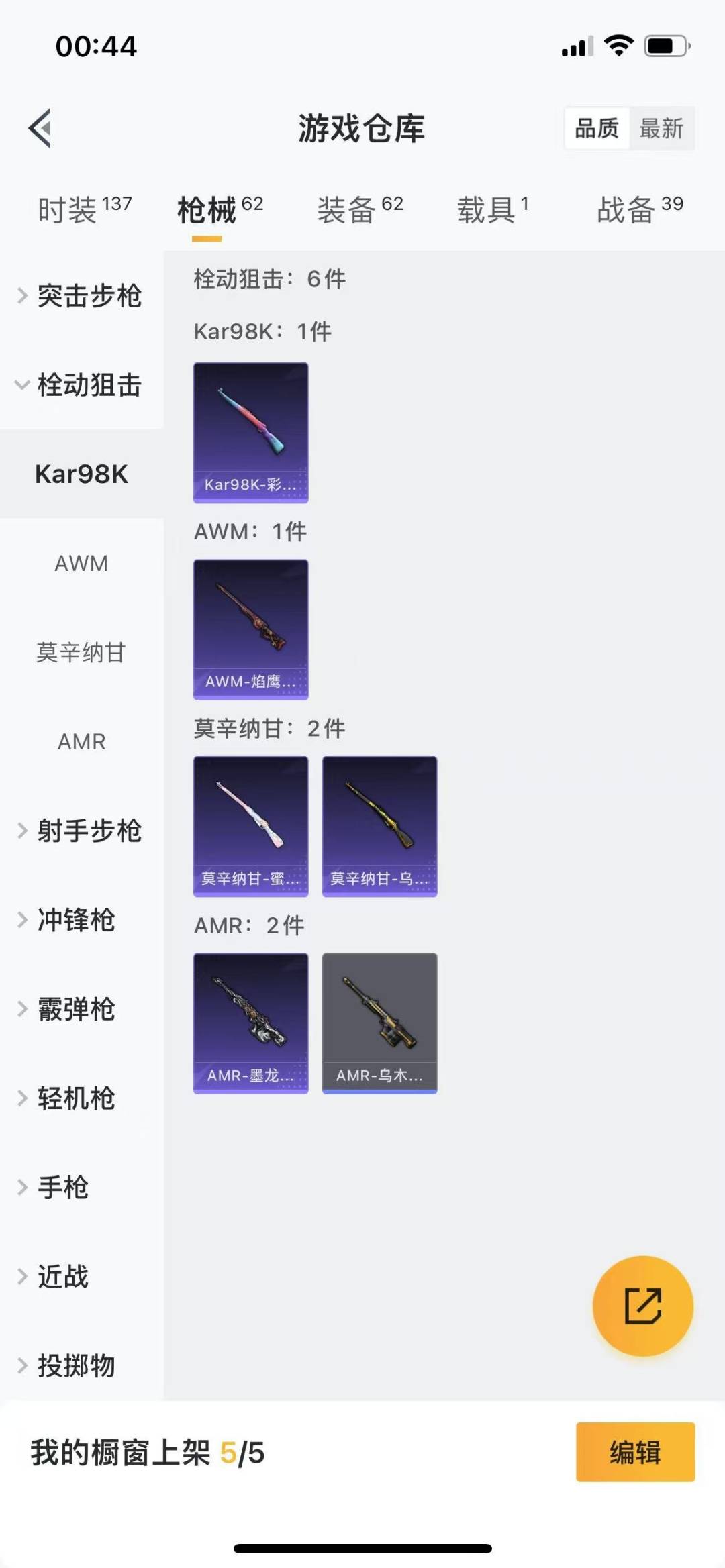Expand the 霰弹枪 category

81,1009
